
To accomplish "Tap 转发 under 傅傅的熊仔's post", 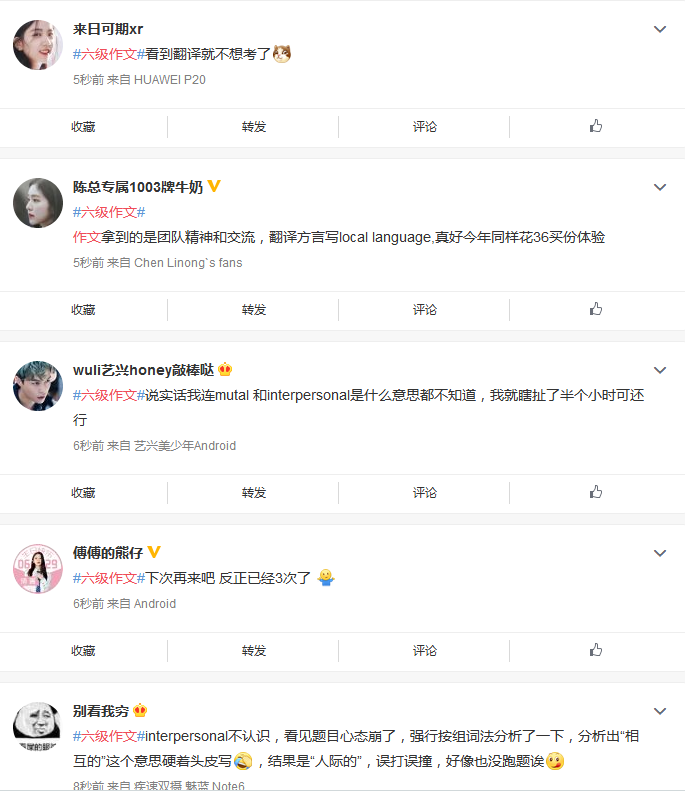I will [254, 651].
